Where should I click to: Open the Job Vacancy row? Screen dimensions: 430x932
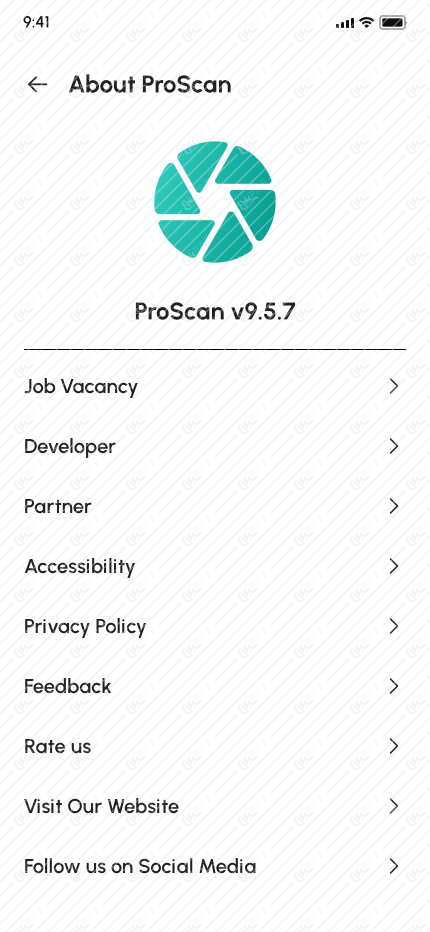click(x=215, y=386)
